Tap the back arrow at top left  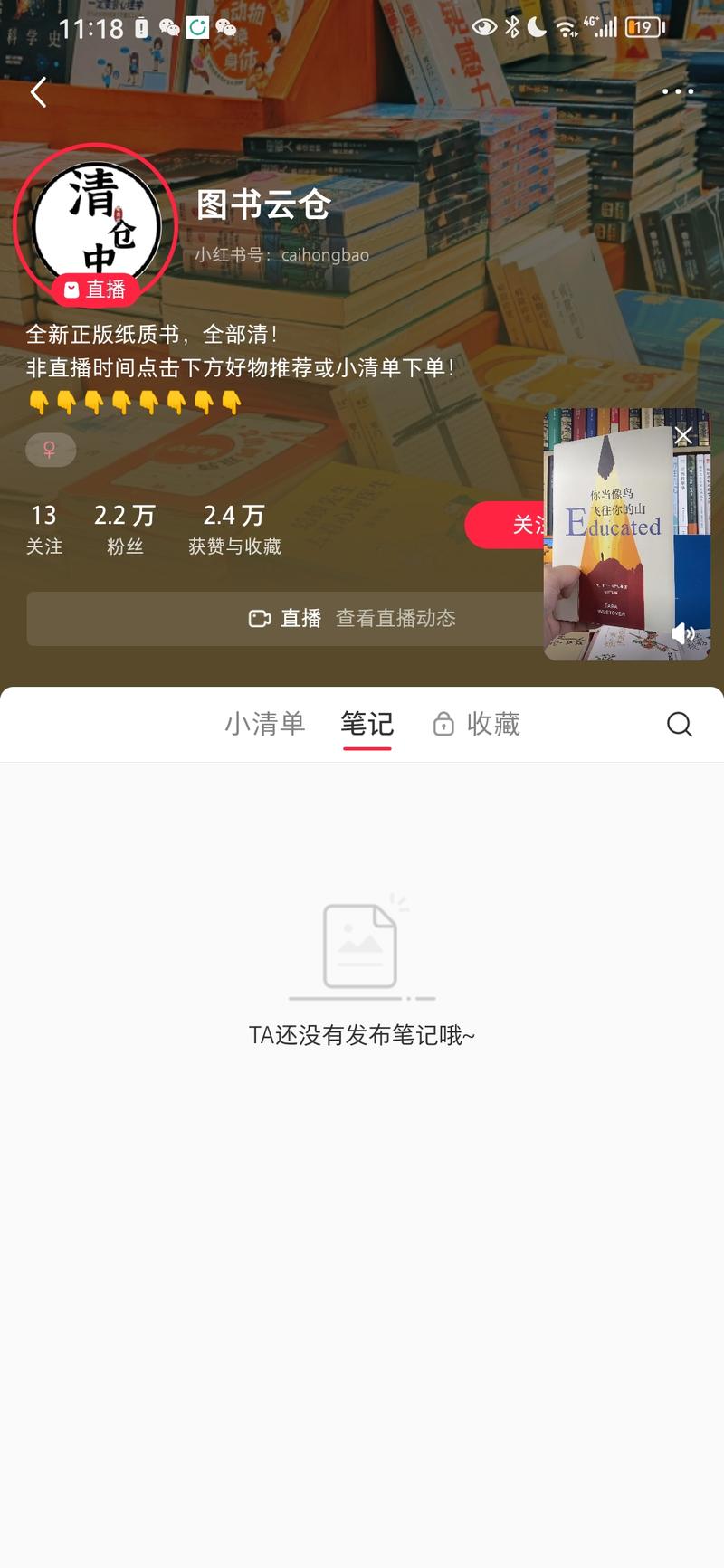37,92
